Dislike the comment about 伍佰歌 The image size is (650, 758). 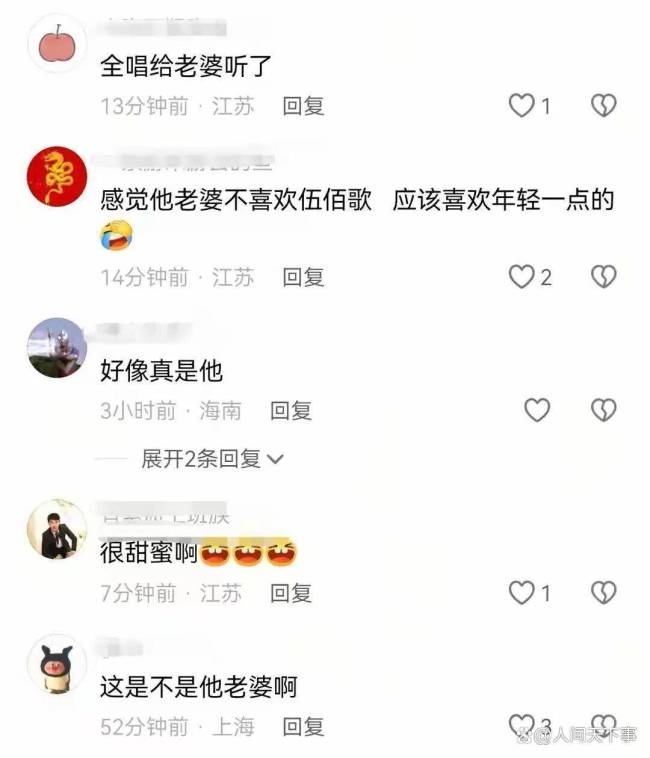603,277
